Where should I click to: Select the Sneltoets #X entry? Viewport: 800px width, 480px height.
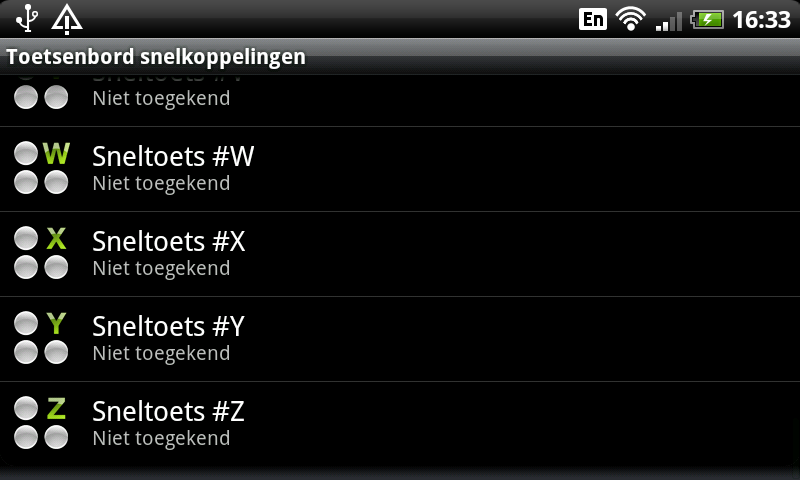(x=400, y=254)
